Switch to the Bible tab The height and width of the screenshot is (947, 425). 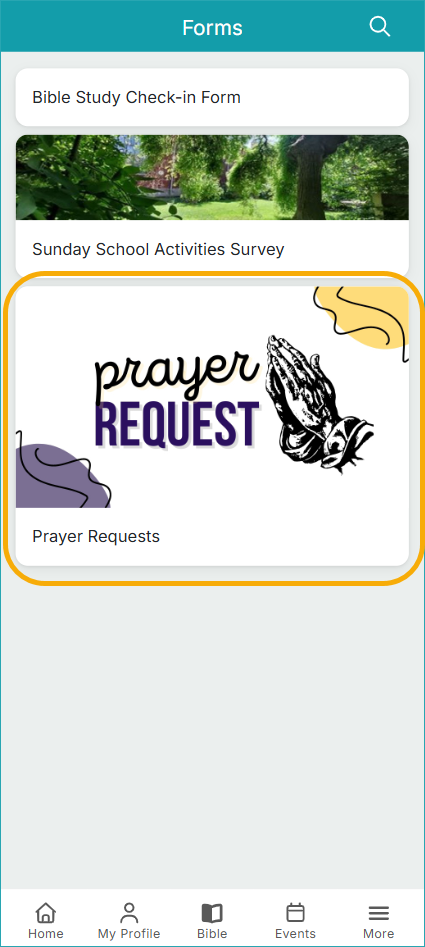(212, 920)
